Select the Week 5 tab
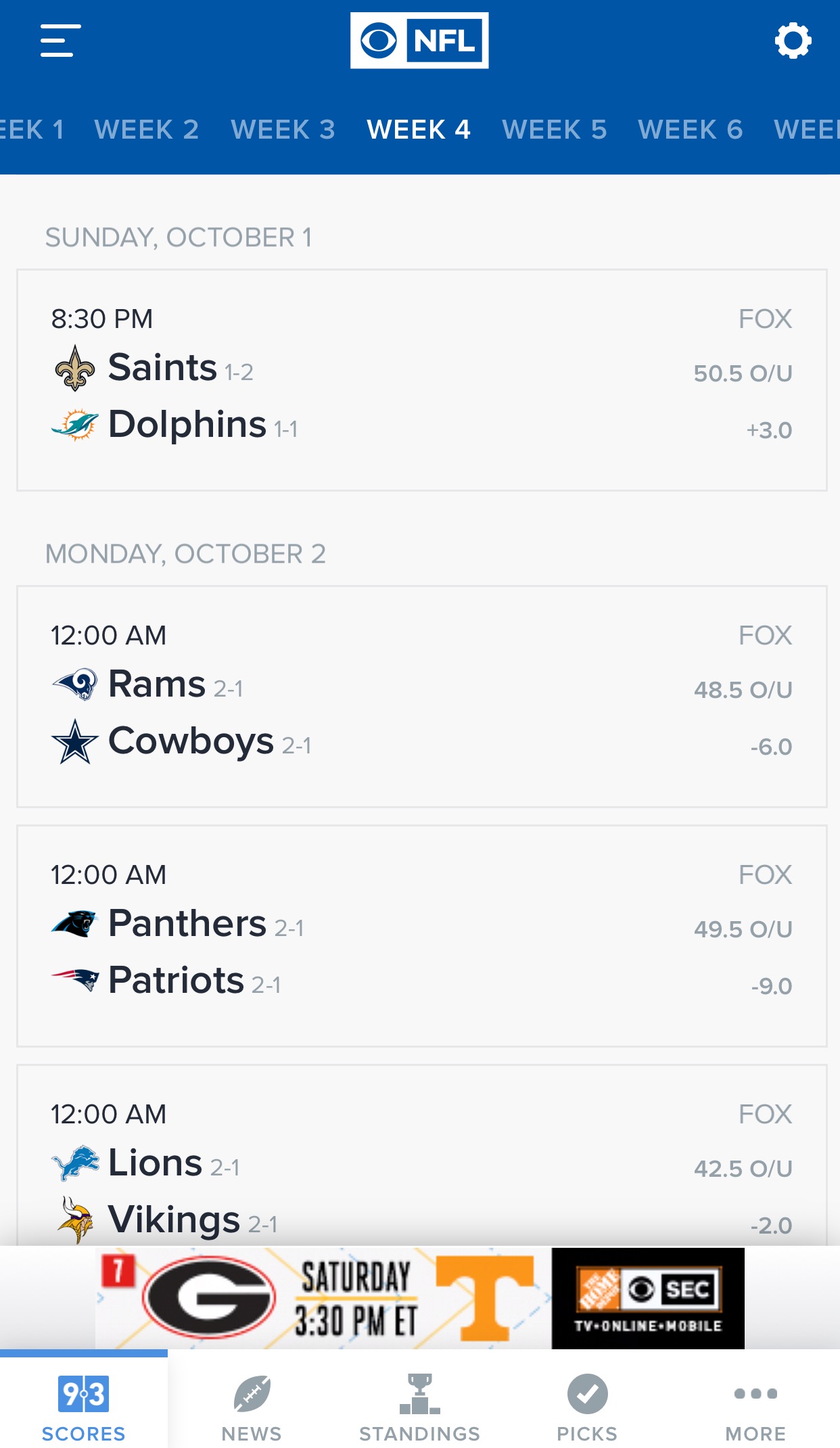This screenshot has height=1448, width=840. (555, 129)
